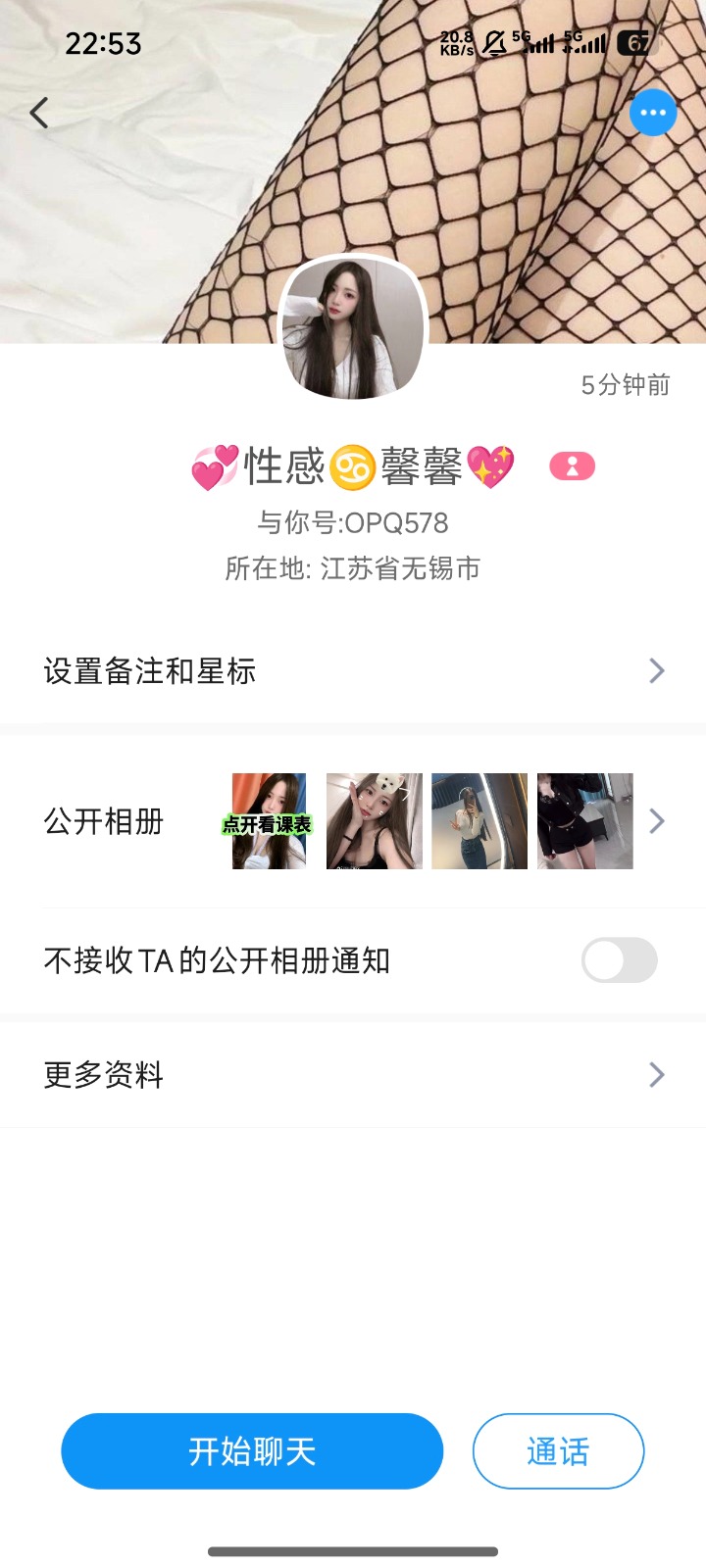Expand the 公开相册 chevron
This screenshot has width=706, height=1568.
pyautogui.click(x=657, y=821)
